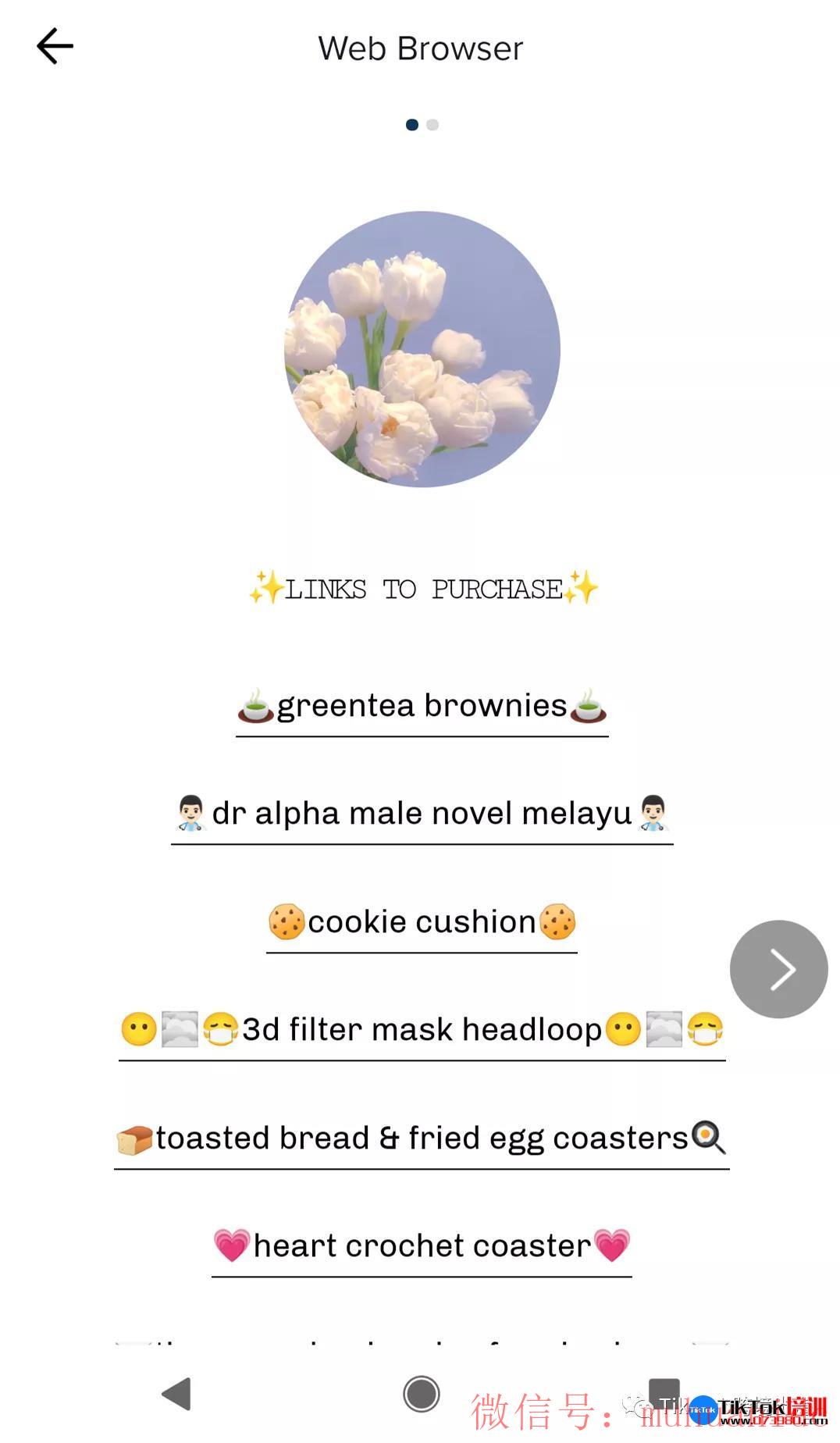Go back from Web Browser
Image resolution: width=840 pixels, height=1443 pixels.
click(55, 47)
